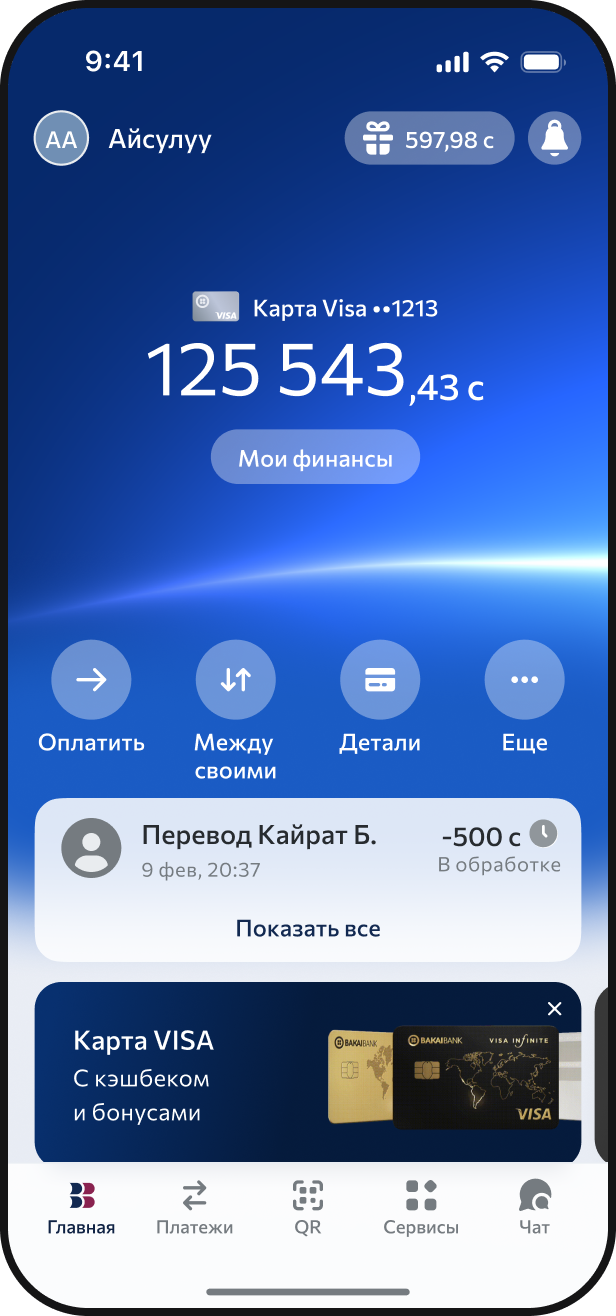
Task: Dismiss the Карта VISA banner
Action: (x=555, y=1008)
